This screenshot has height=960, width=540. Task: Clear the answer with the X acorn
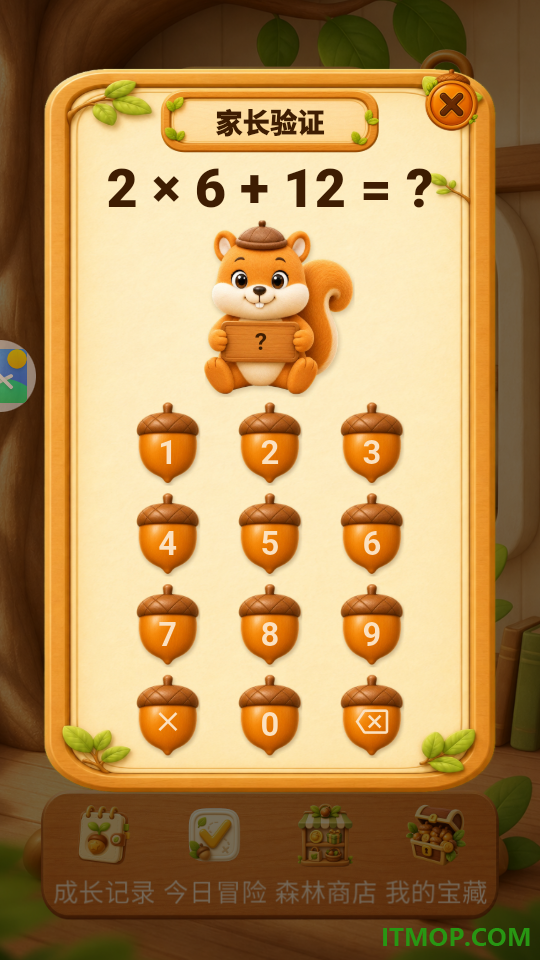coord(167,715)
